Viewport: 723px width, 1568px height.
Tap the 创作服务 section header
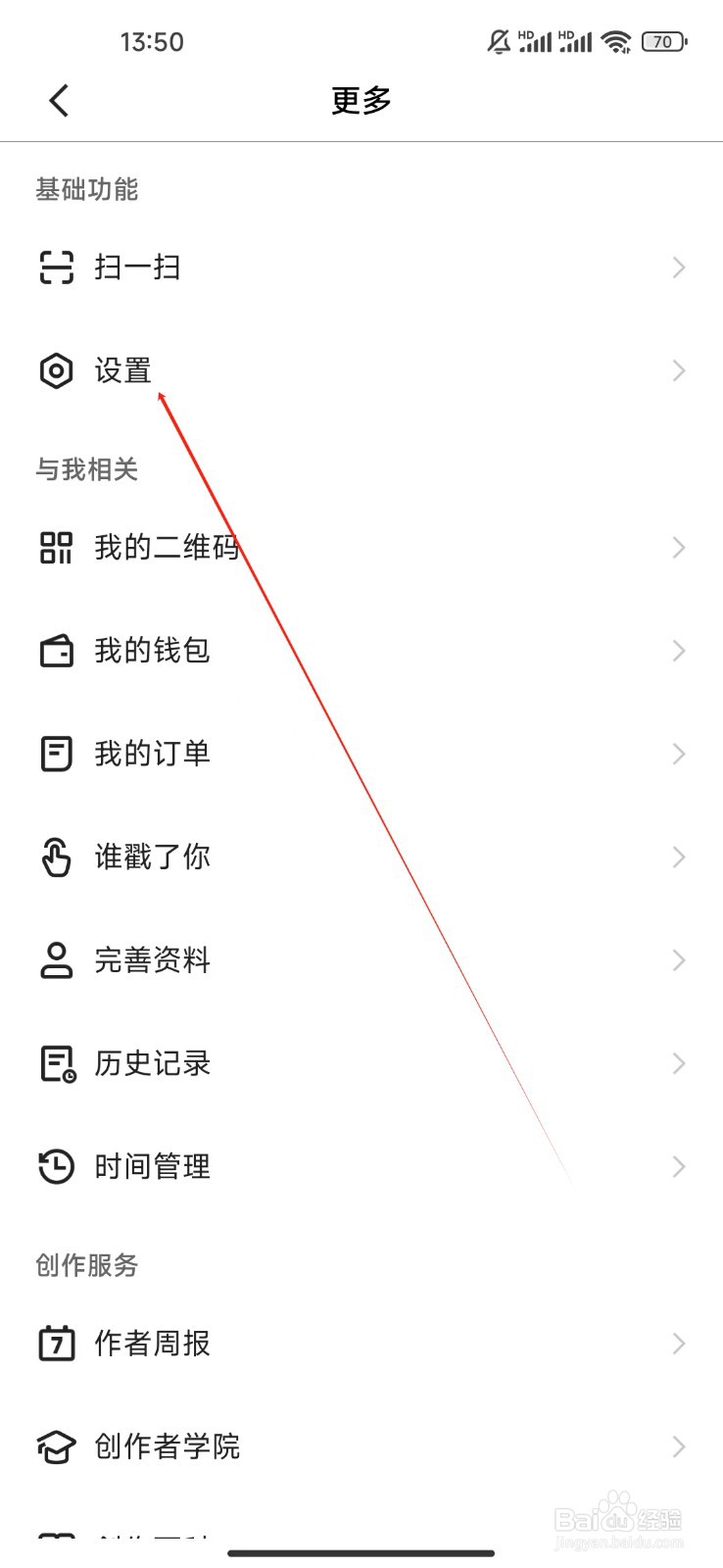point(85,1265)
